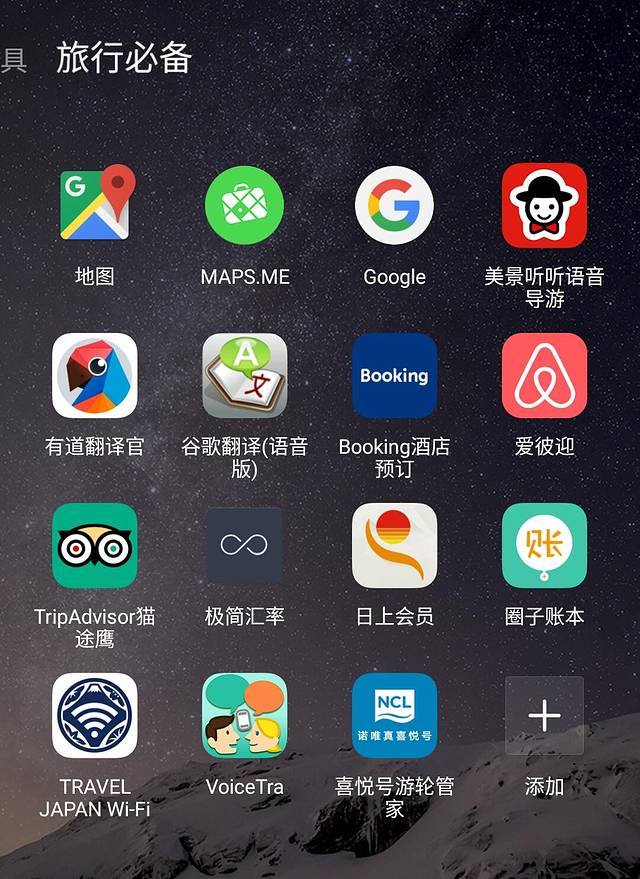The image size is (640, 879).
Task: Launch 美景听听语音导游 app
Action: [544, 205]
